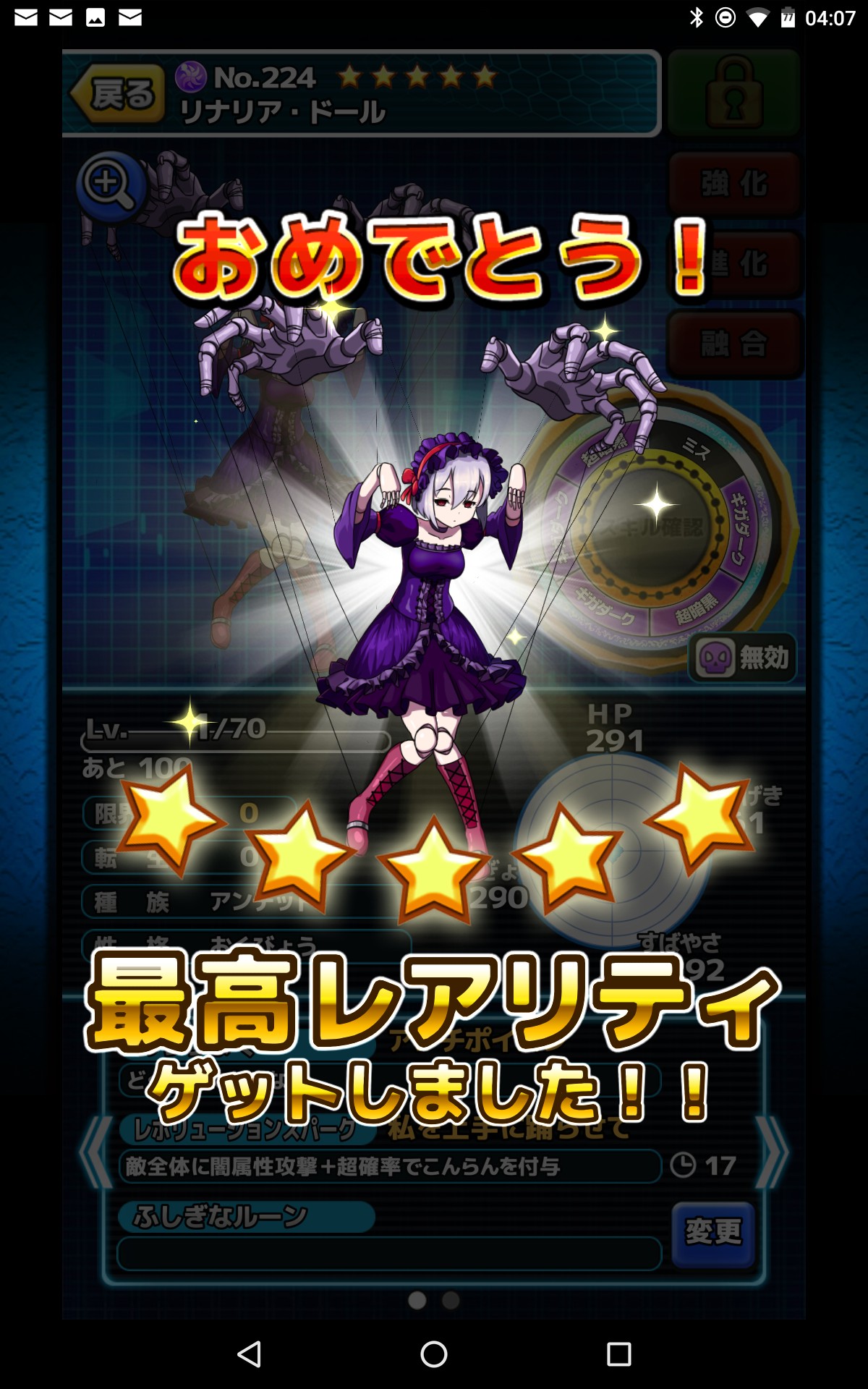
Task: Zoom the character with the magnifier icon
Action: click(x=110, y=185)
